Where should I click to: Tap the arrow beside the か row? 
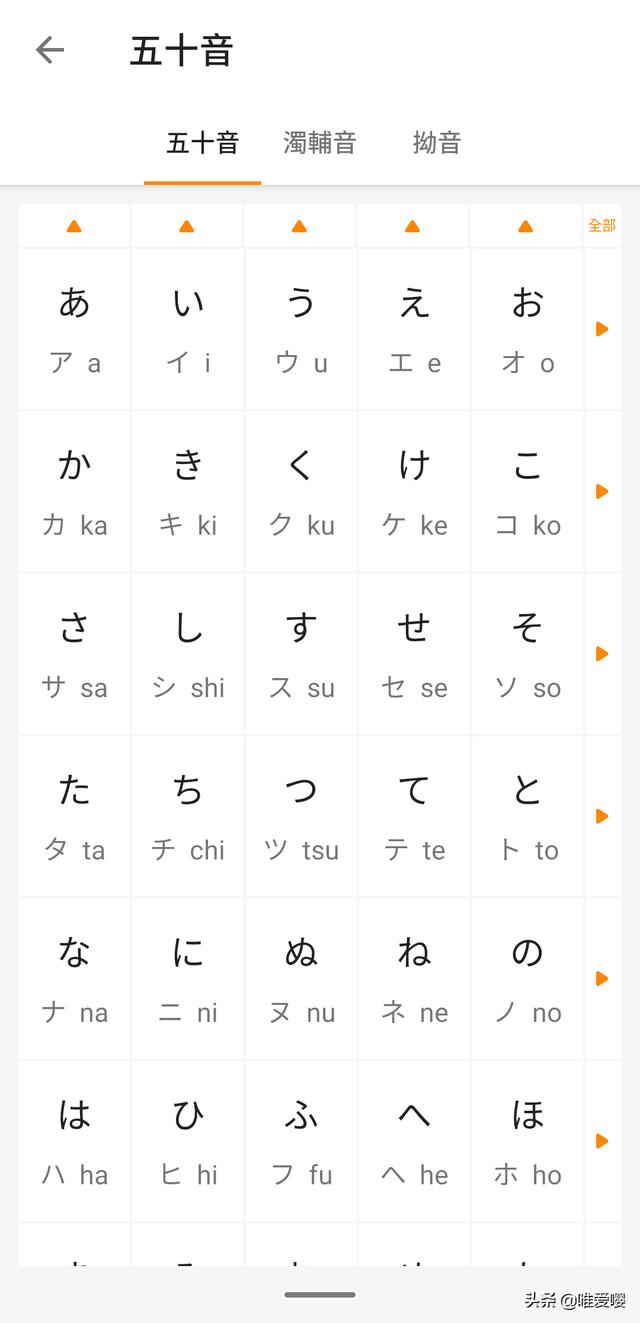pyautogui.click(x=602, y=491)
